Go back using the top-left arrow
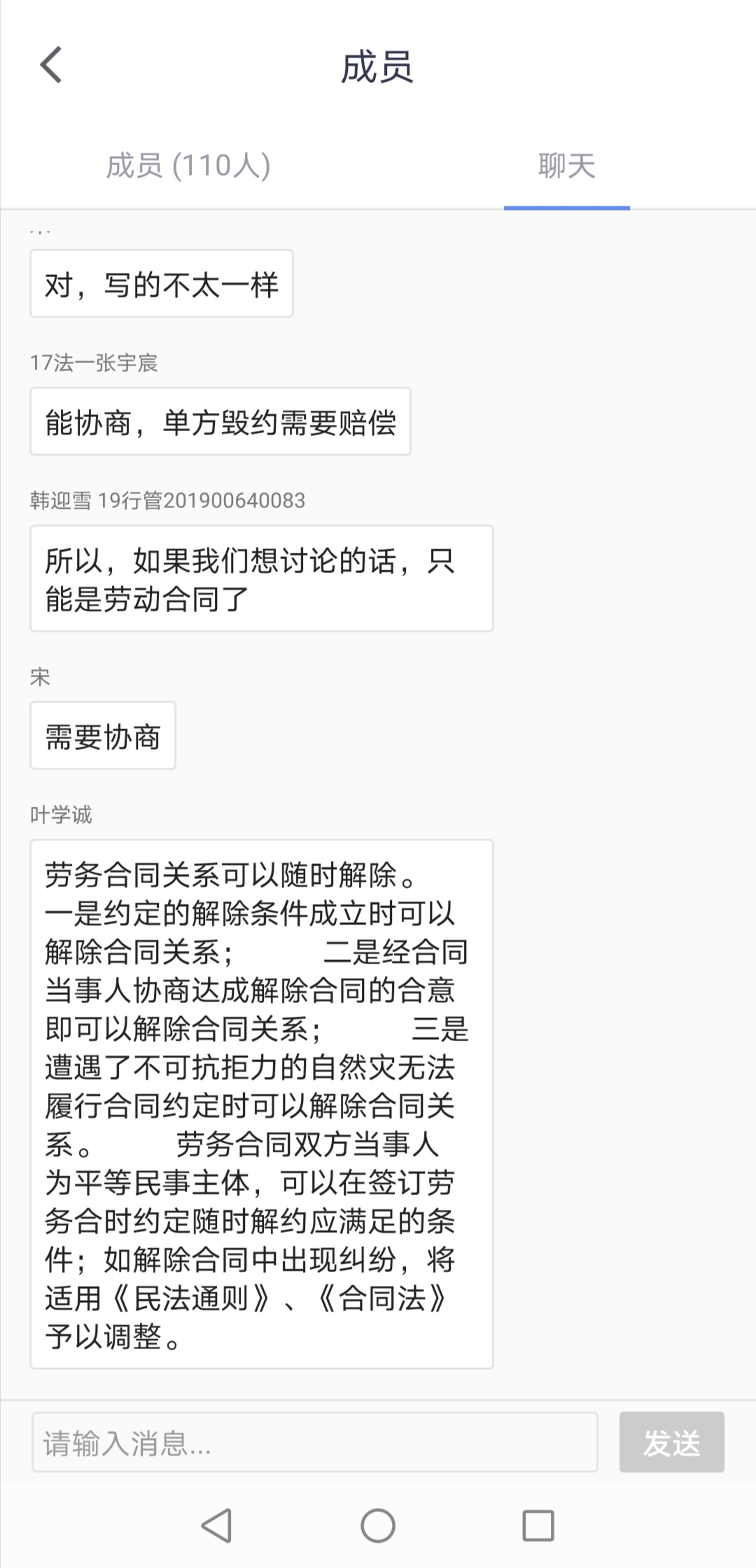 pos(51,66)
